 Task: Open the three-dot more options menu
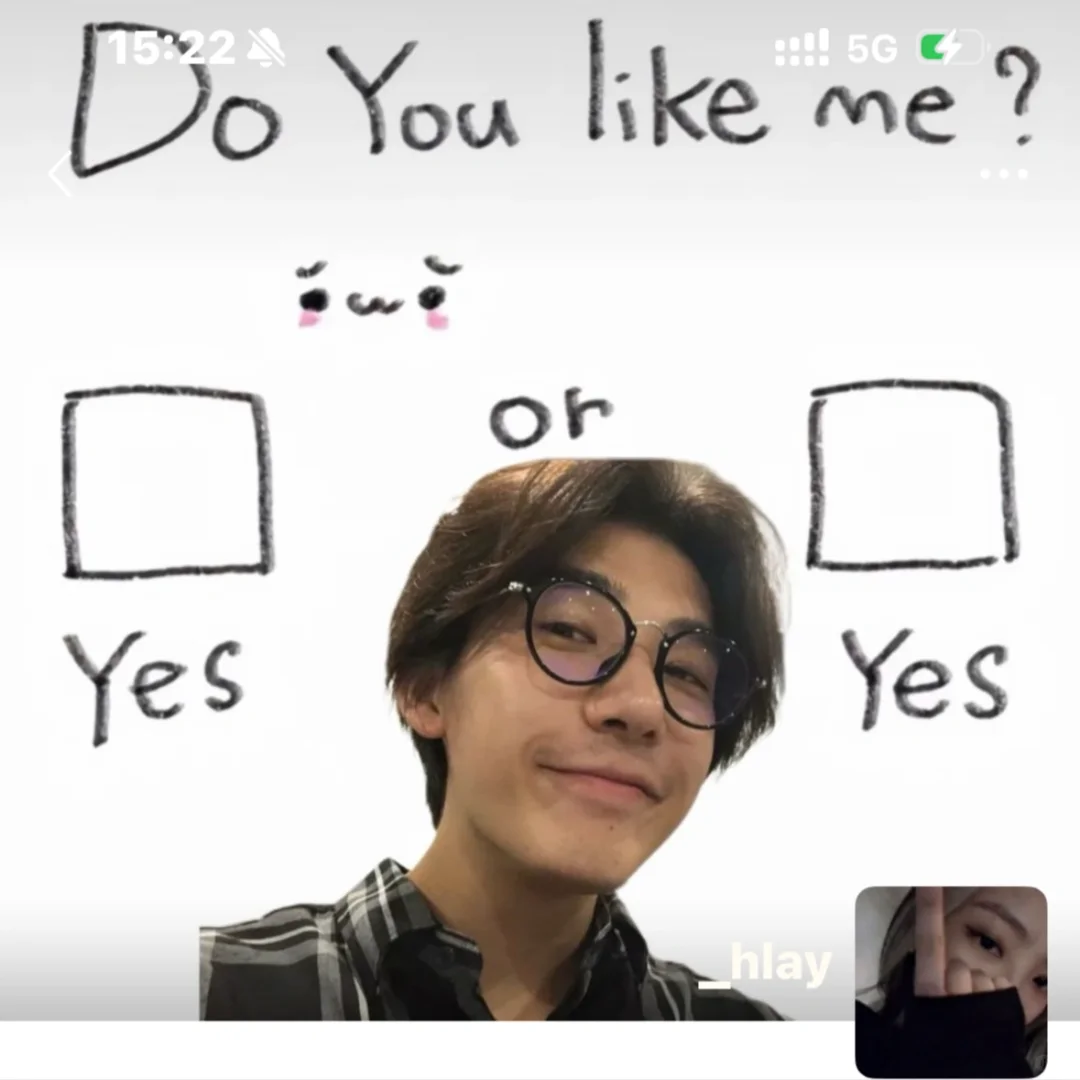tap(1003, 174)
